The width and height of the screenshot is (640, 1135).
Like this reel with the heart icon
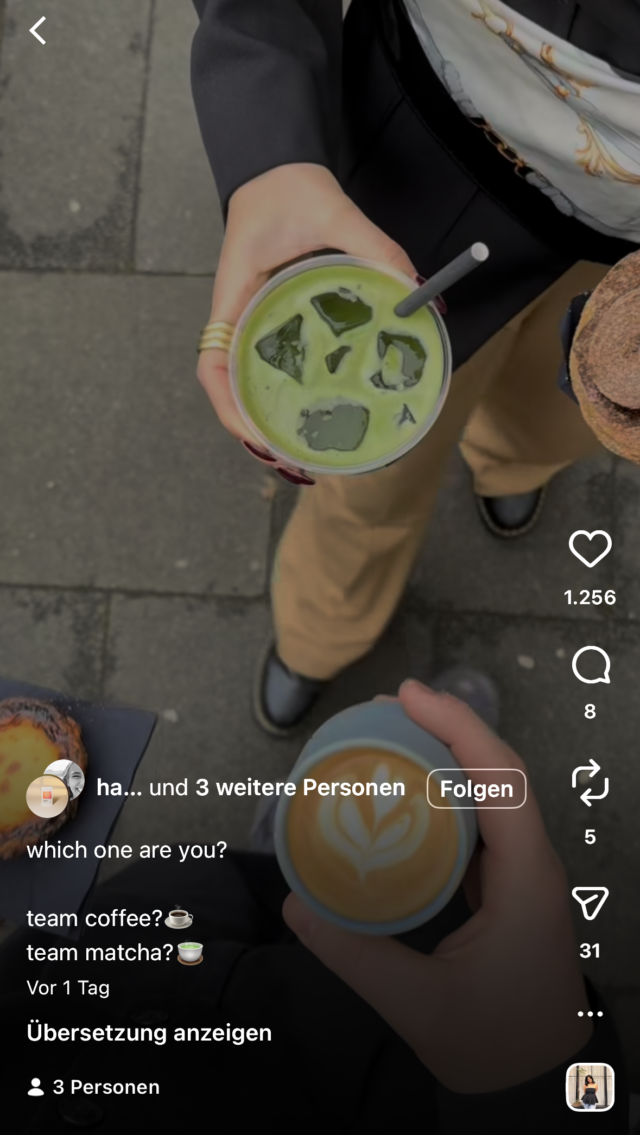point(589,549)
